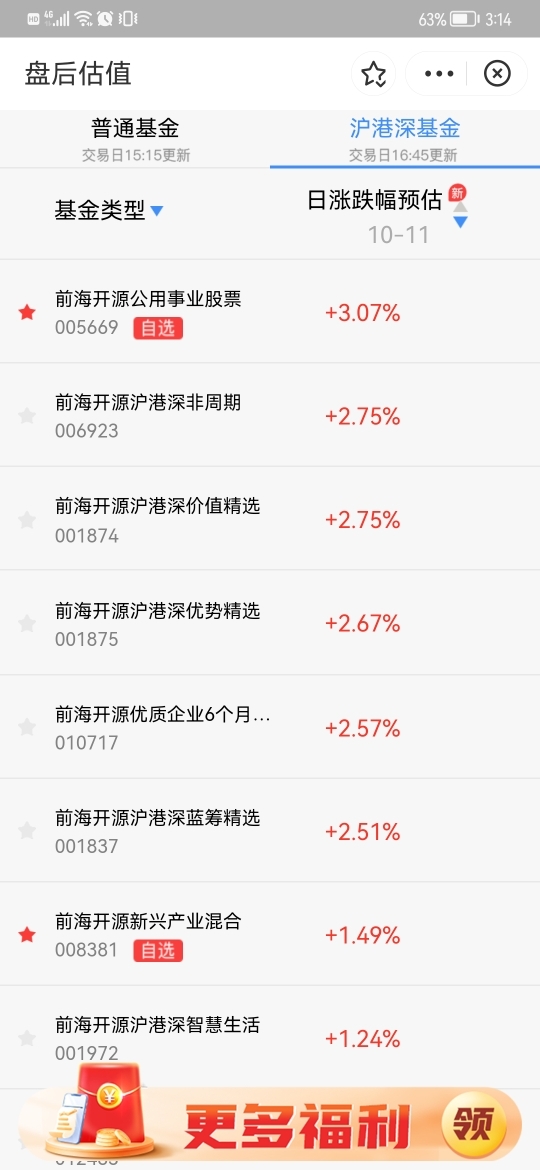
Task: Favorite the 前海开源沪港深智慧生活 fund
Action: pyautogui.click(x=27, y=1038)
